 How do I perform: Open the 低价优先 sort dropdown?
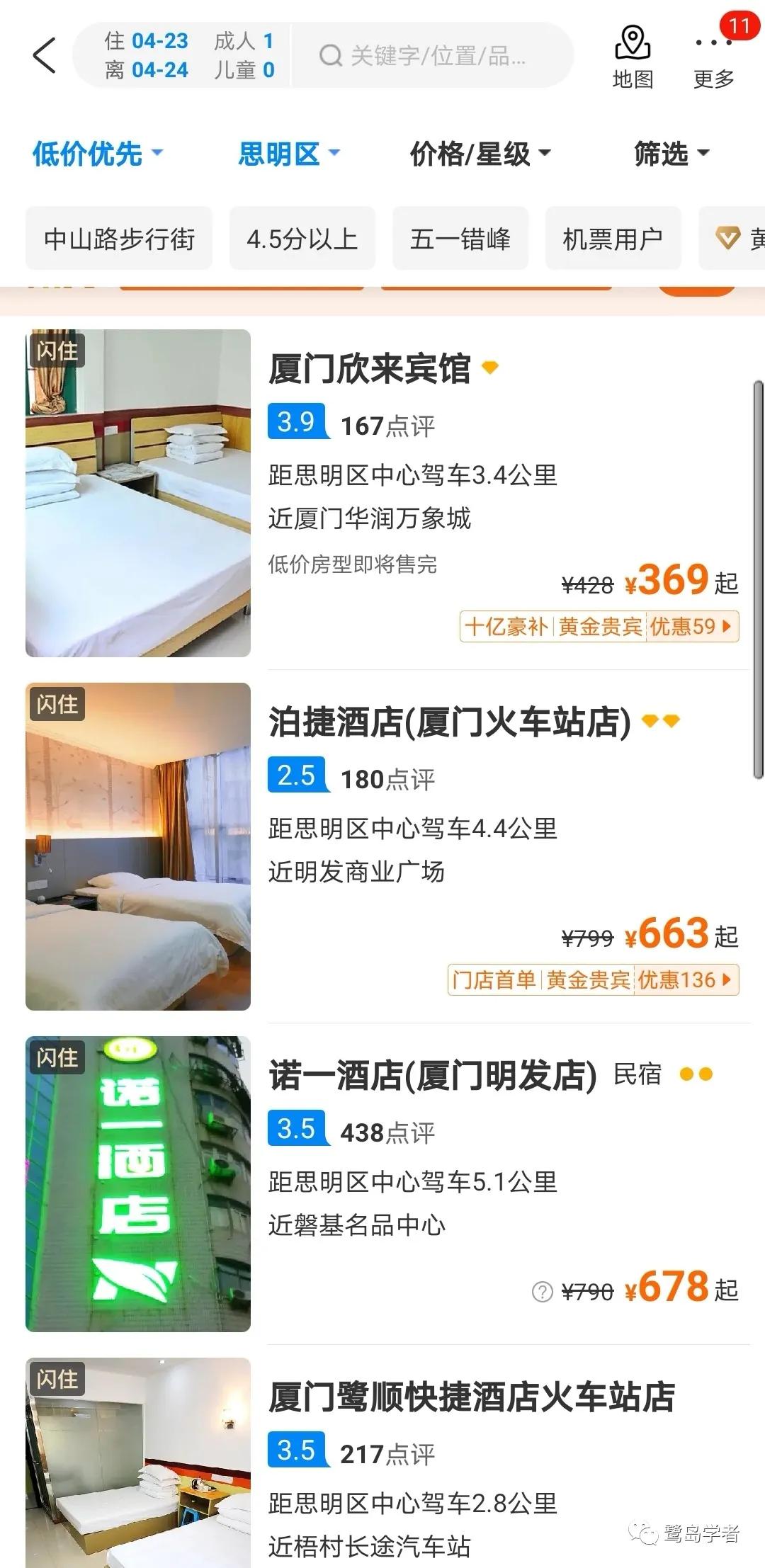(97, 154)
